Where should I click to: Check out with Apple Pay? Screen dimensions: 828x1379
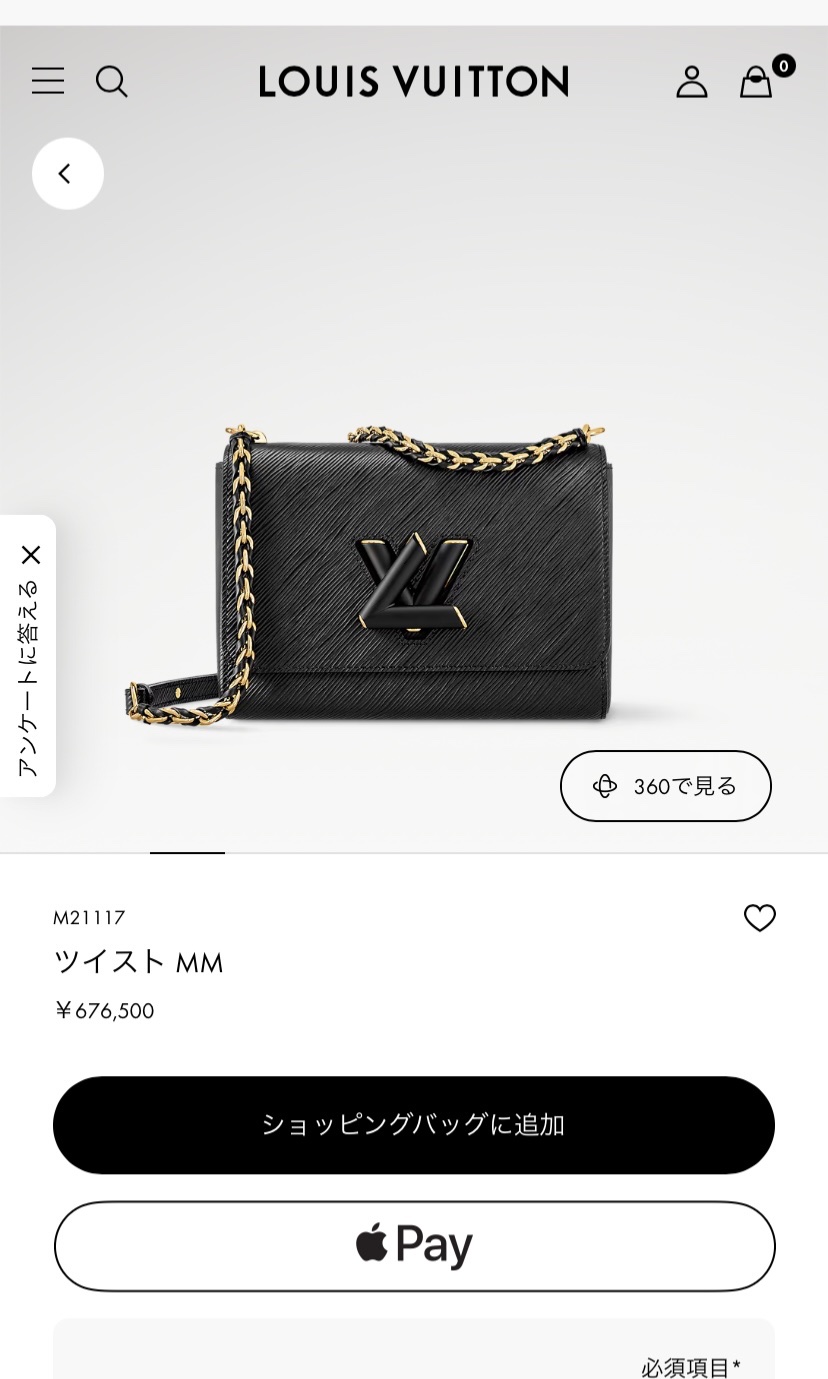(x=413, y=1246)
